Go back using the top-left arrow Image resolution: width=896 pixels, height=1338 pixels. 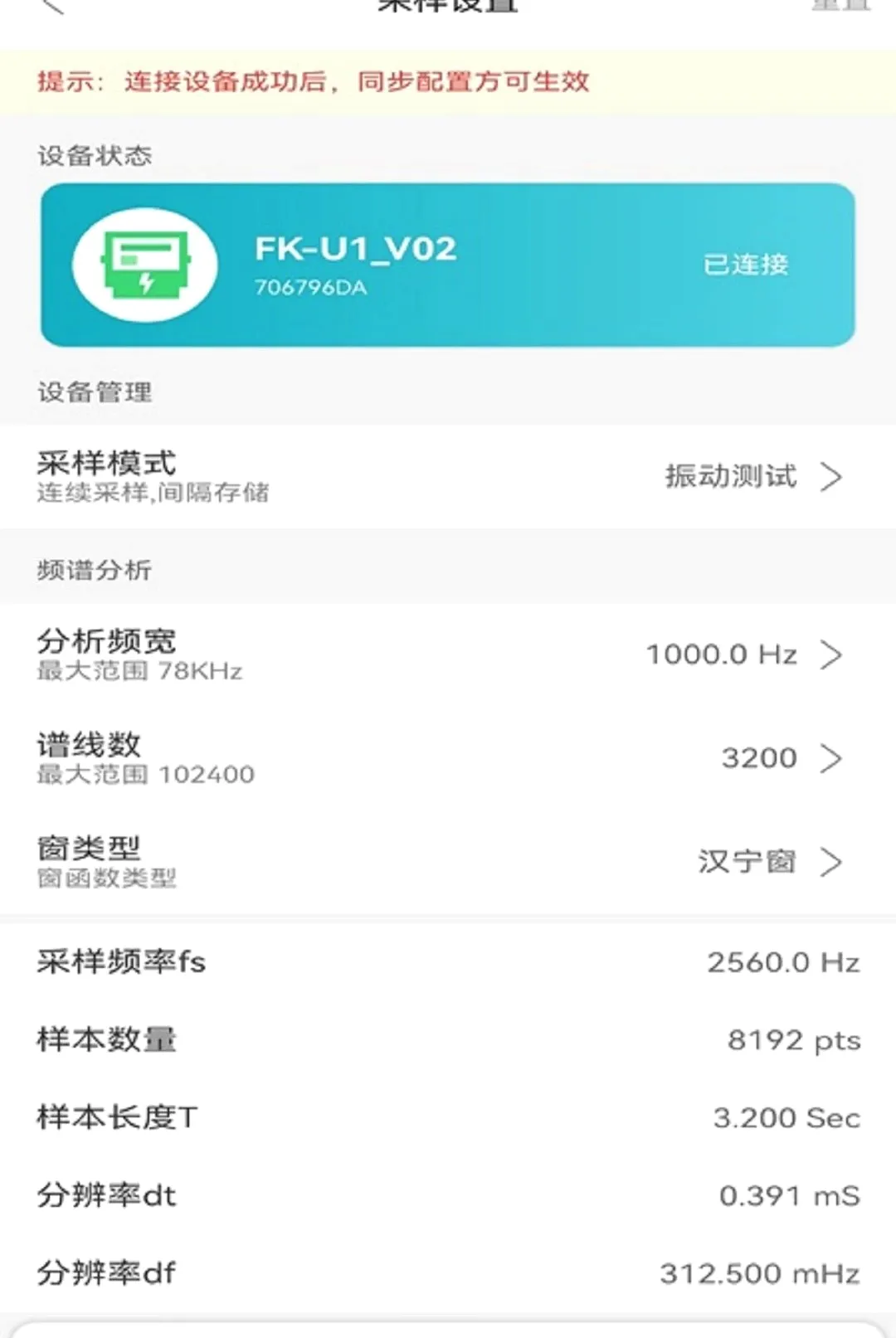[x=52, y=5]
